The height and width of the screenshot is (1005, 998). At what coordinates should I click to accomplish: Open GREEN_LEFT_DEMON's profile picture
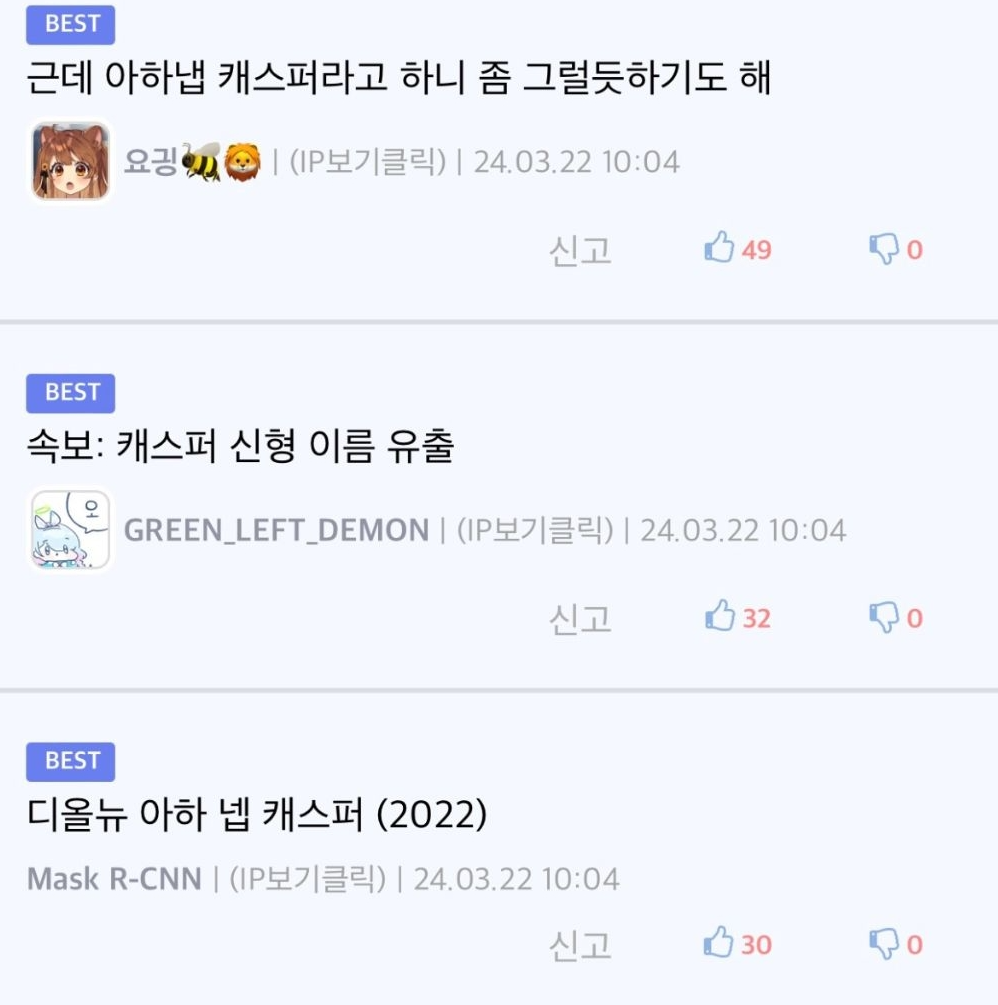70,529
